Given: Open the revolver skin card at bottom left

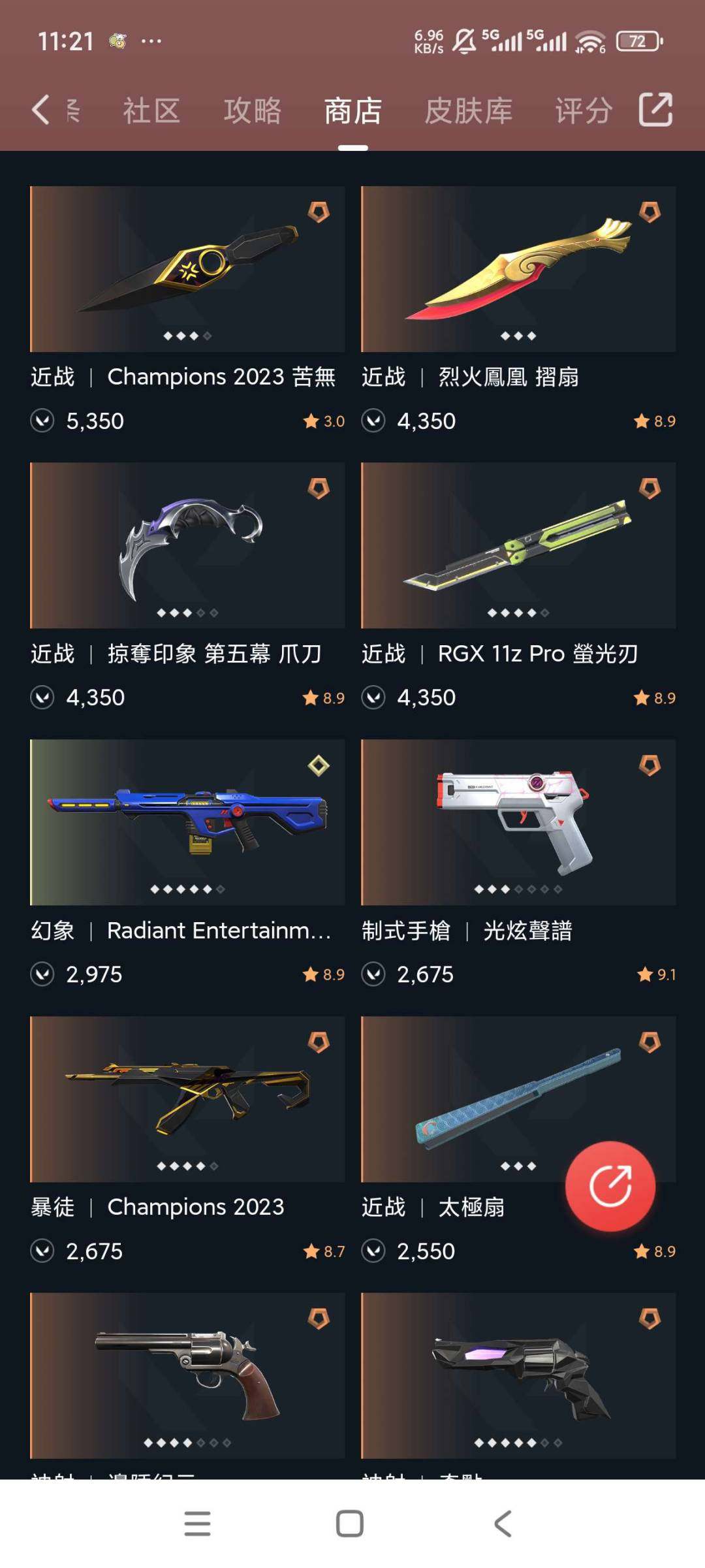Looking at the screenshot, I should [187, 1375].
